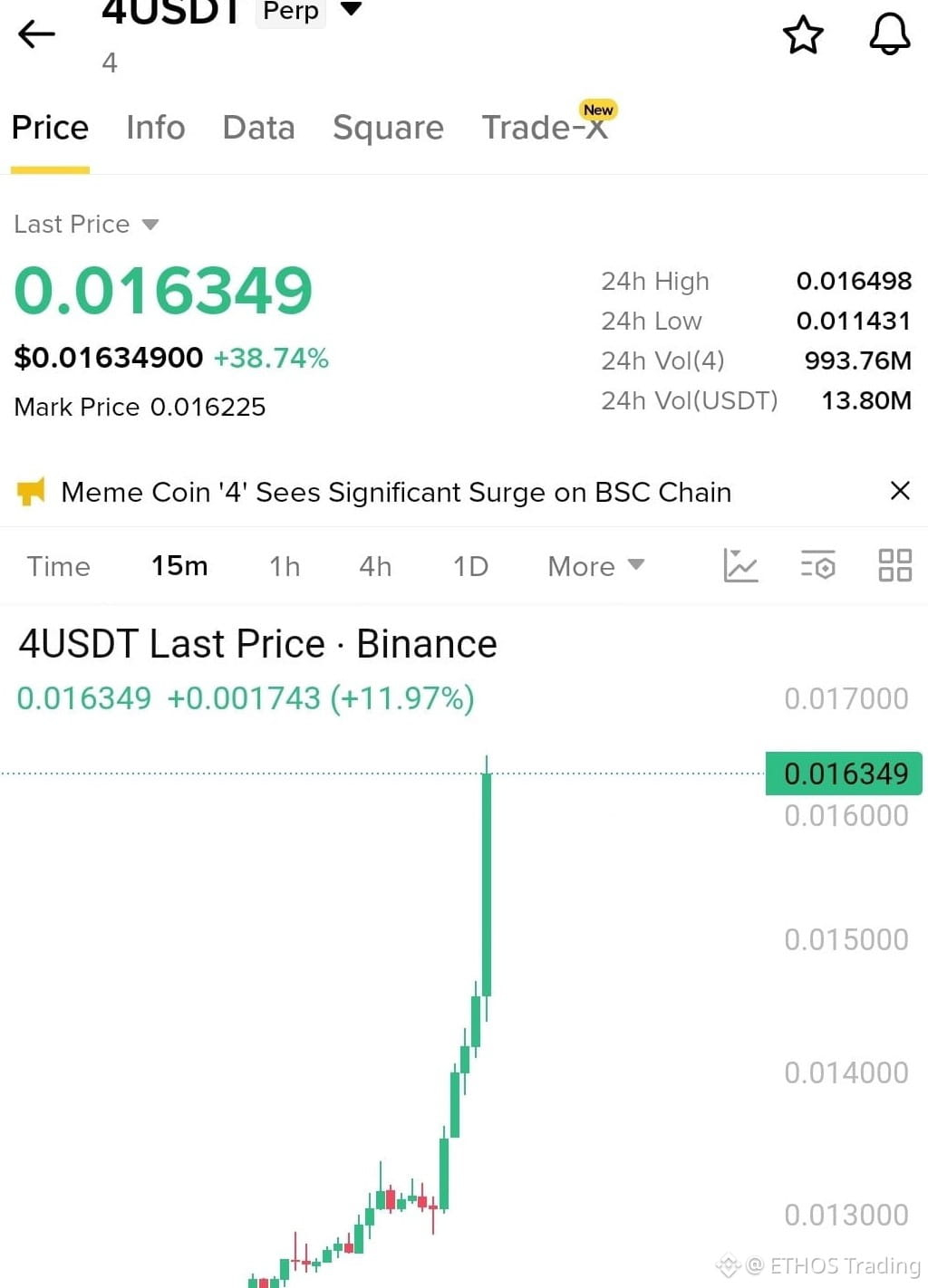This screenshot has height=1288, width=928.
Task: Select the 1D chart interval
Action: tap(470, 566)
